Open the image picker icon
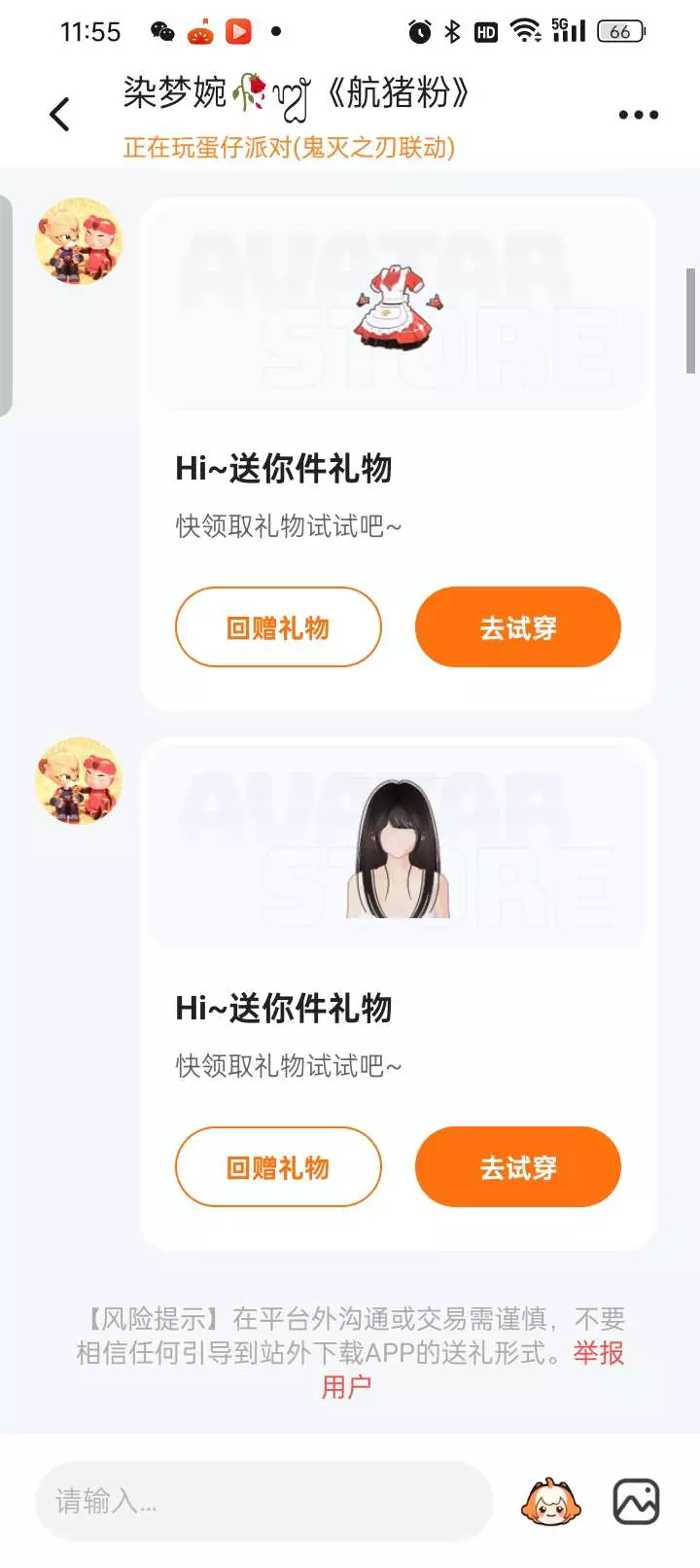This screenshot has width=700, height=1568. [x=636, y=1502]
